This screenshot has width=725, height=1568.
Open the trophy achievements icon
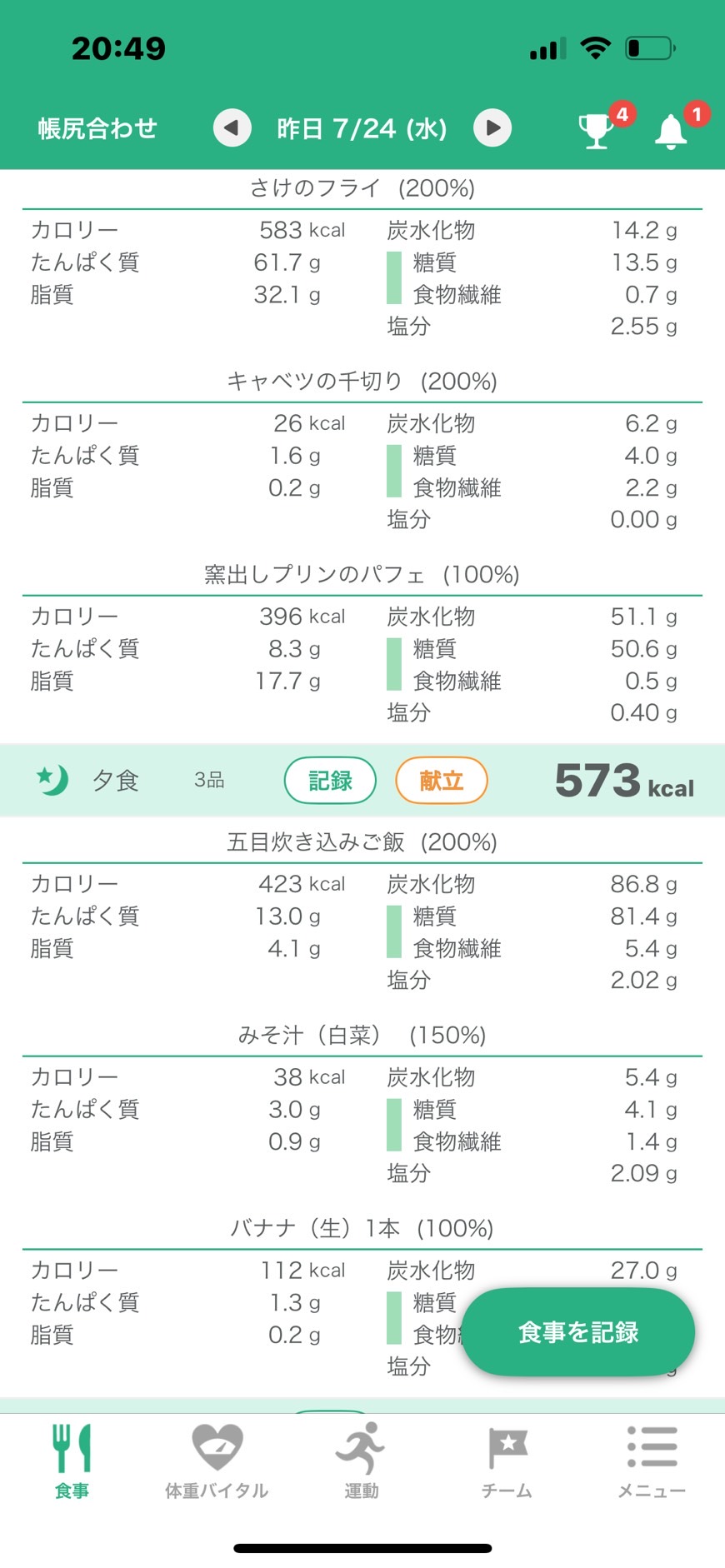tap(597, 131)
